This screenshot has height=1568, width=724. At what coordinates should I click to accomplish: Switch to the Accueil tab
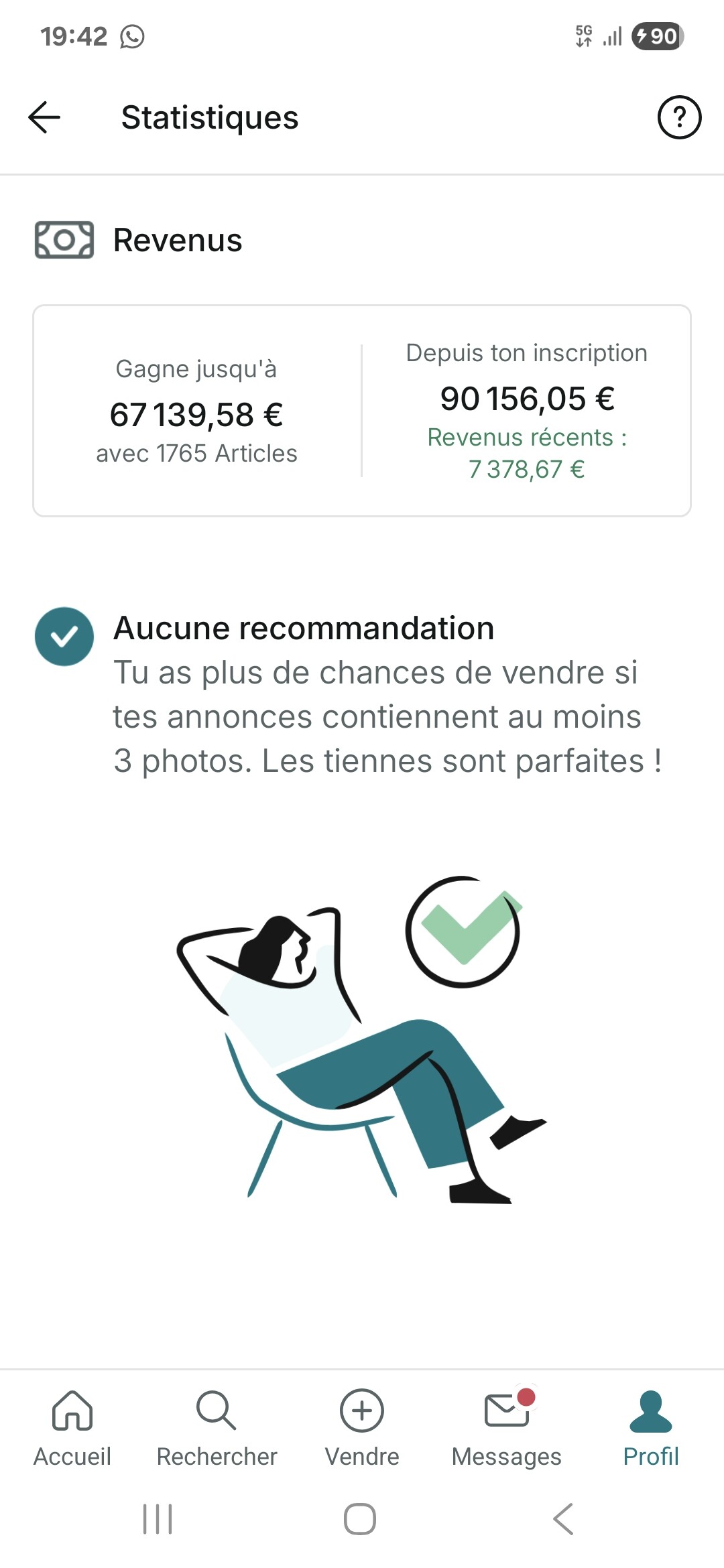point(72,1428)
